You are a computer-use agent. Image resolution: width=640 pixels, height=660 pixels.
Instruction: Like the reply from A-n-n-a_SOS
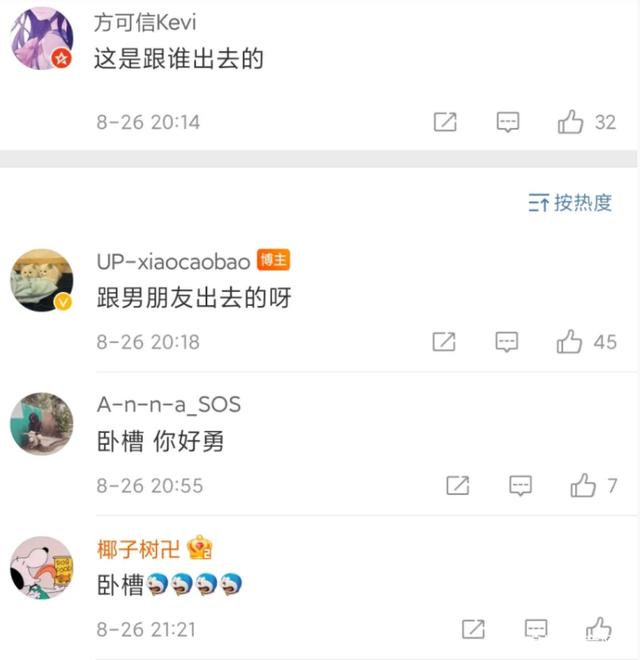point(583,485)
